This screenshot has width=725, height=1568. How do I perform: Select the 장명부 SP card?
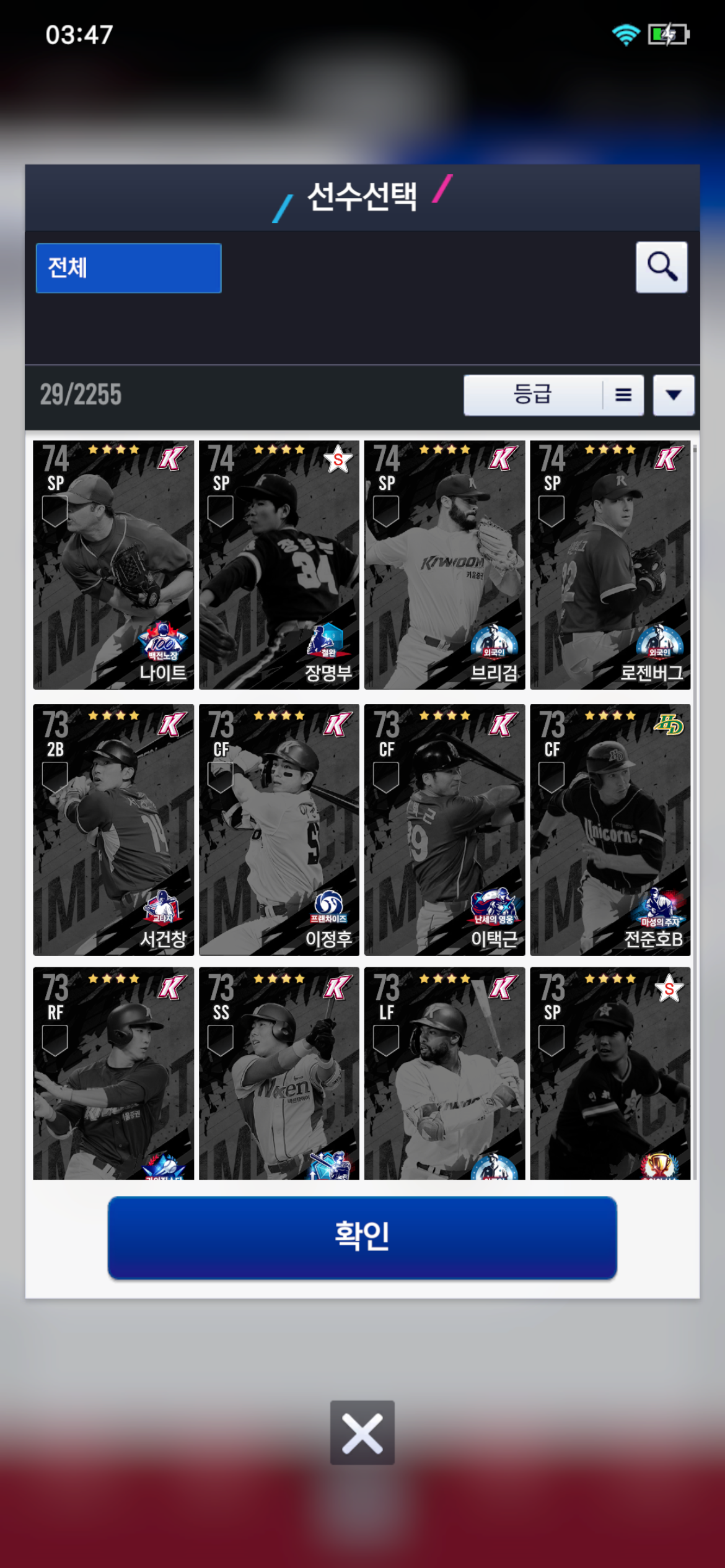[x=279, y=564]
